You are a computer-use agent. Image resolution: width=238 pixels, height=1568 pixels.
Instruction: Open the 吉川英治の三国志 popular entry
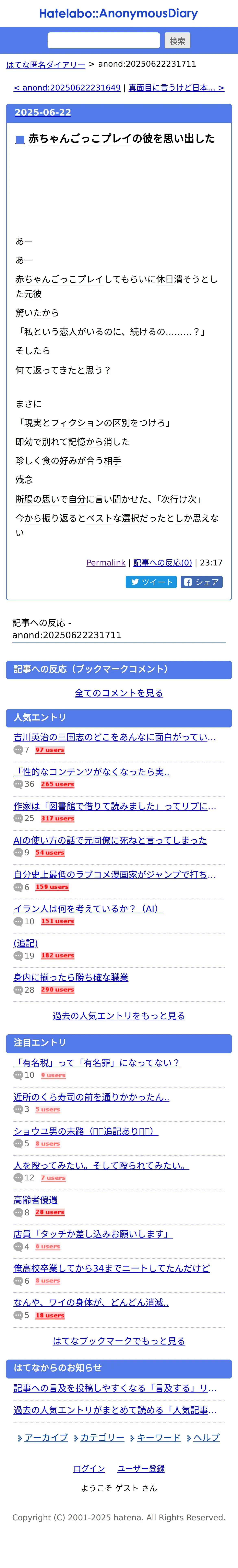(115, 737)
